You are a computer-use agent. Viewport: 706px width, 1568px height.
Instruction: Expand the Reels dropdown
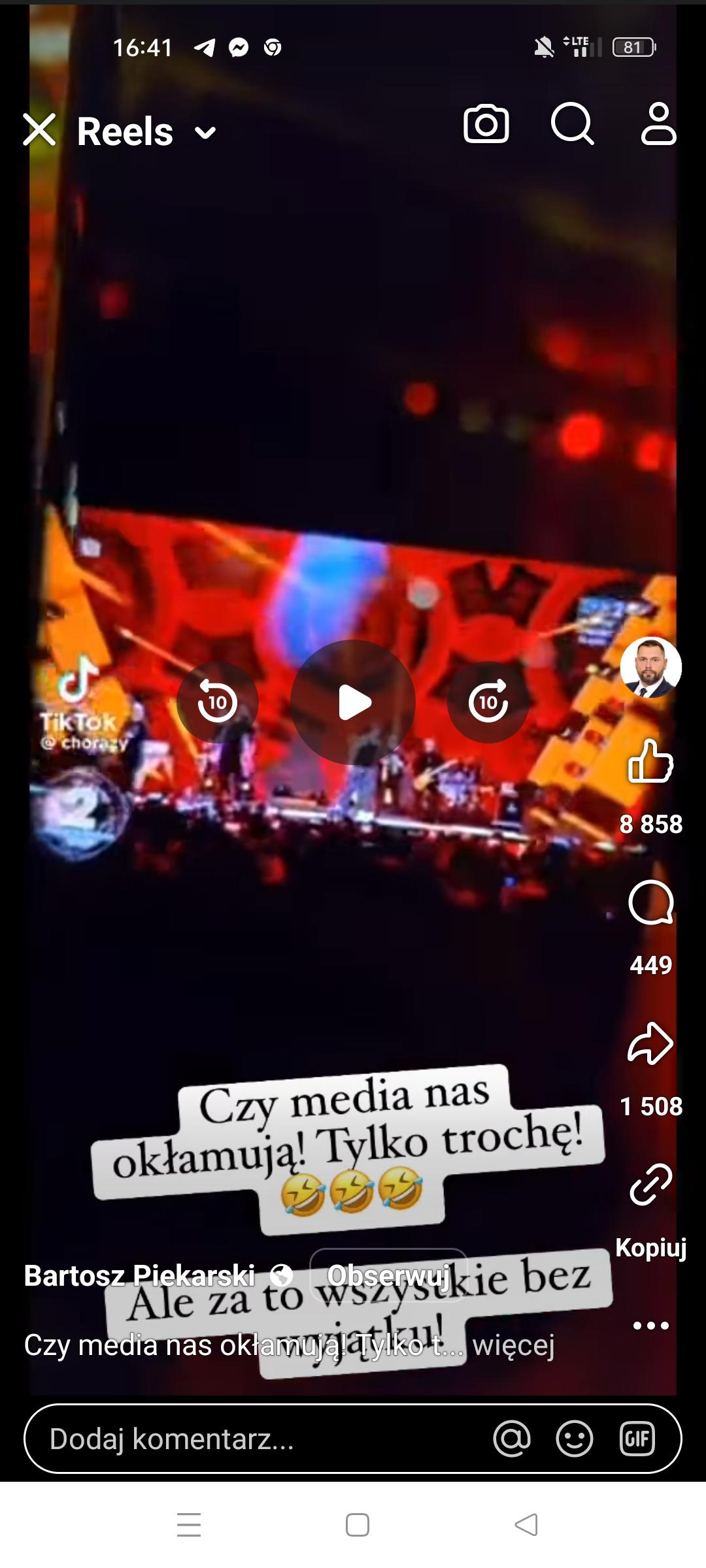point(205,133)
